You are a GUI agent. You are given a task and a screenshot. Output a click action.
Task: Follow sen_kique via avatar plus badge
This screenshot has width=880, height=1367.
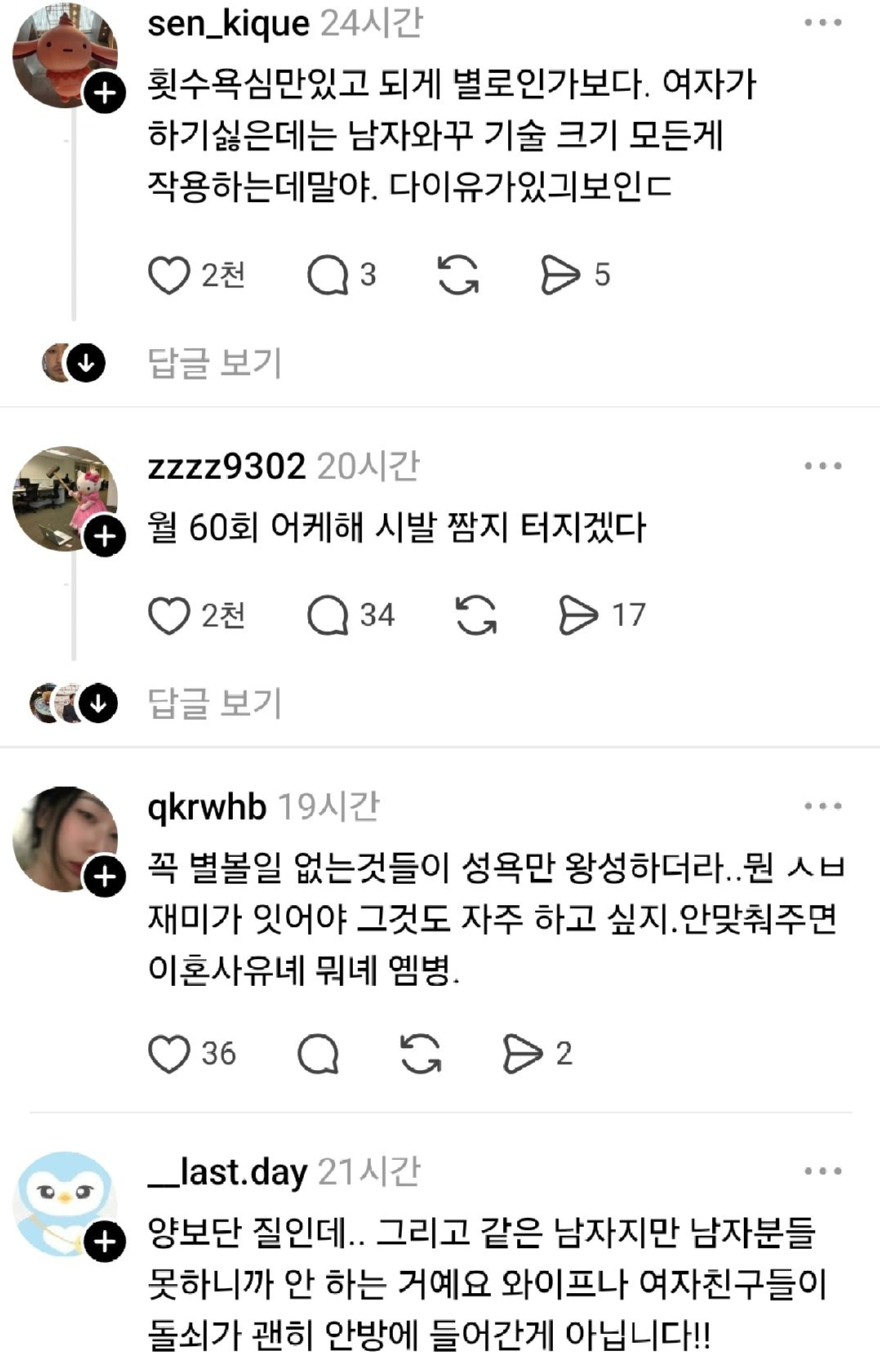click(105, 95)
